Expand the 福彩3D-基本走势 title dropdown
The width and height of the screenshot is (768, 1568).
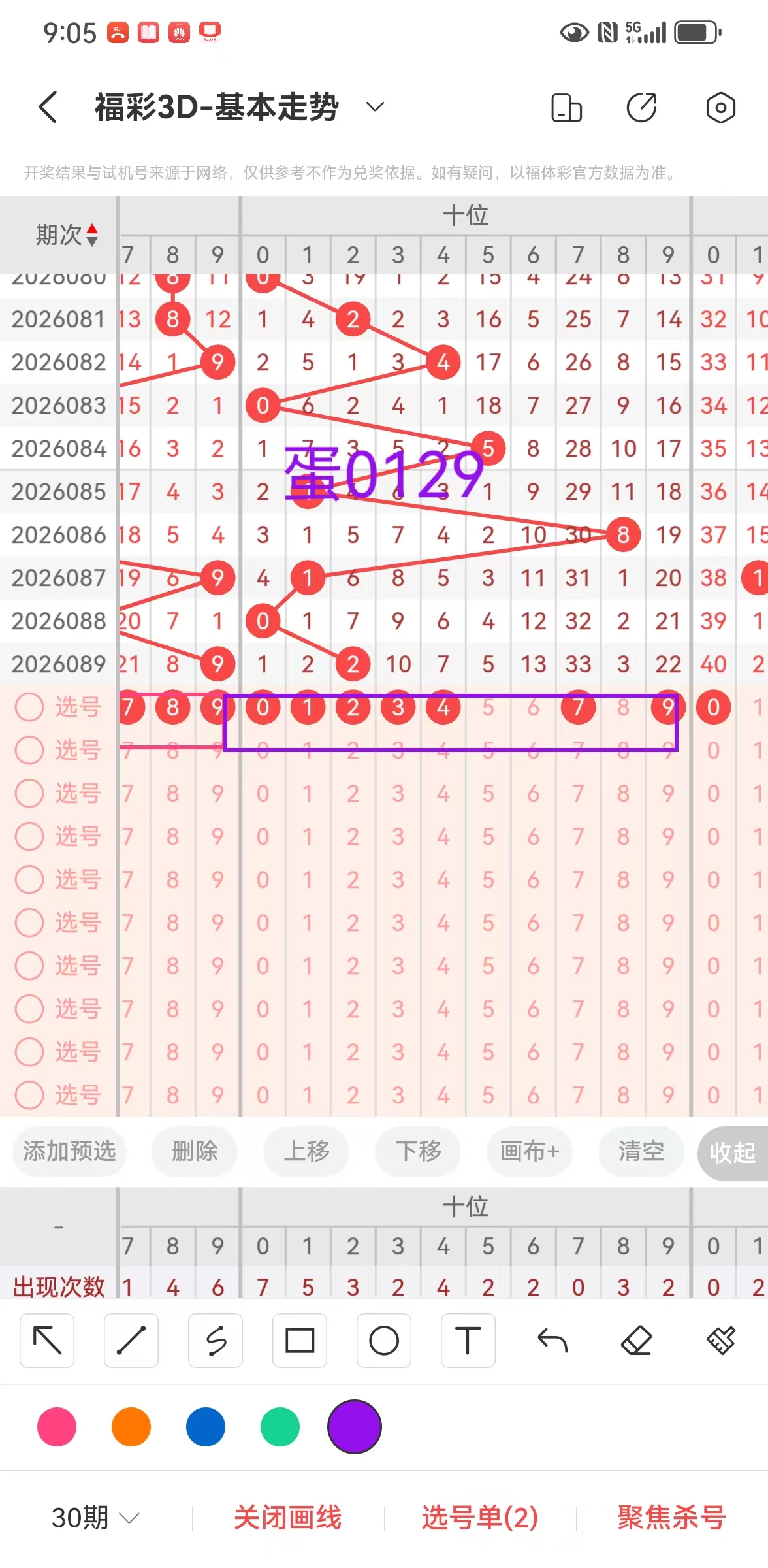click(374, 107)
